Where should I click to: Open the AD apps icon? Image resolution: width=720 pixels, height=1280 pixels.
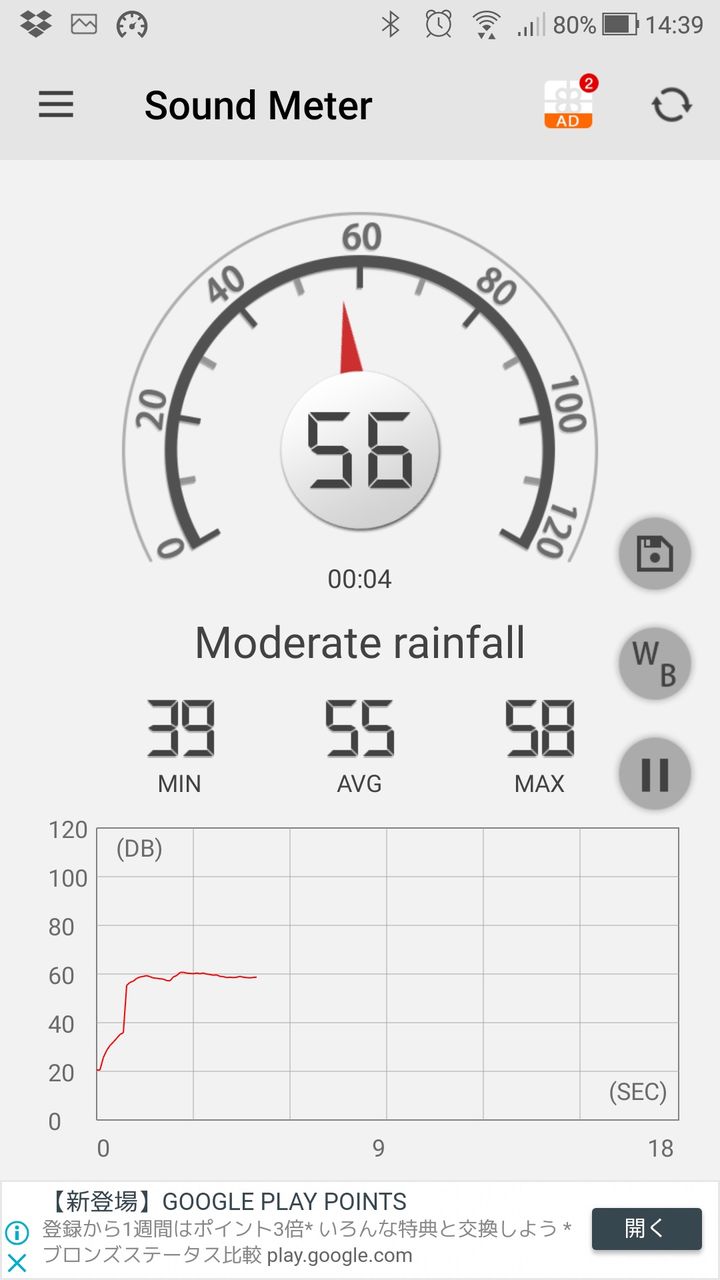(x=569, y=104)
